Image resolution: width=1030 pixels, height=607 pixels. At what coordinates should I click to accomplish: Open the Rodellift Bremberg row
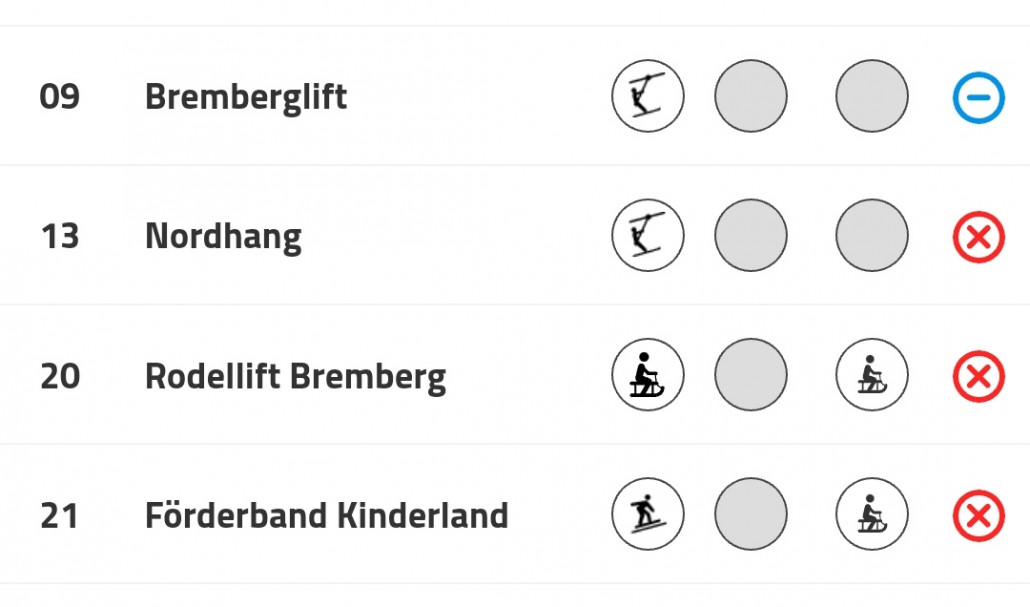pos(295,377)
